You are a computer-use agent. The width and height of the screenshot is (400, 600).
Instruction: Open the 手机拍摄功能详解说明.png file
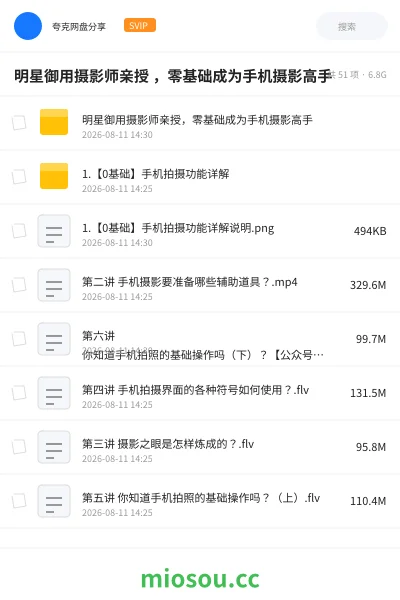(200, 231)
